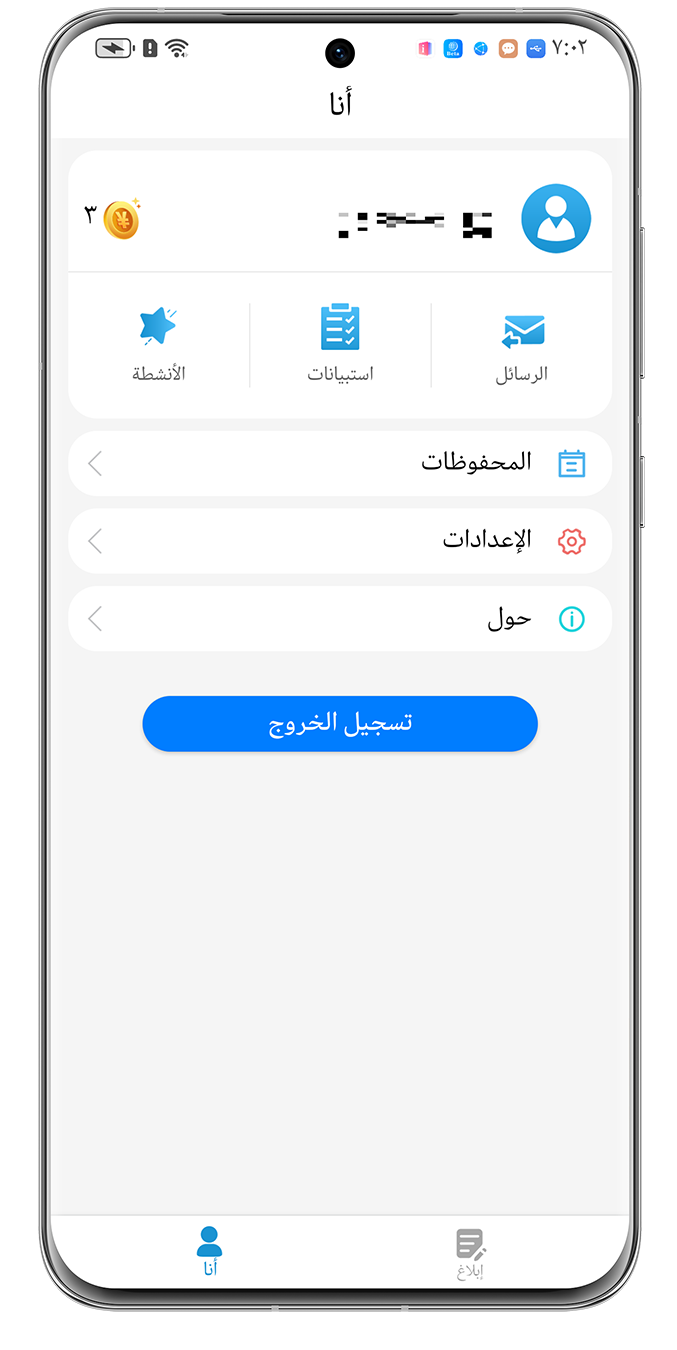
Task: Switch to the إبلاغ tab
Action: (470, 1252)
